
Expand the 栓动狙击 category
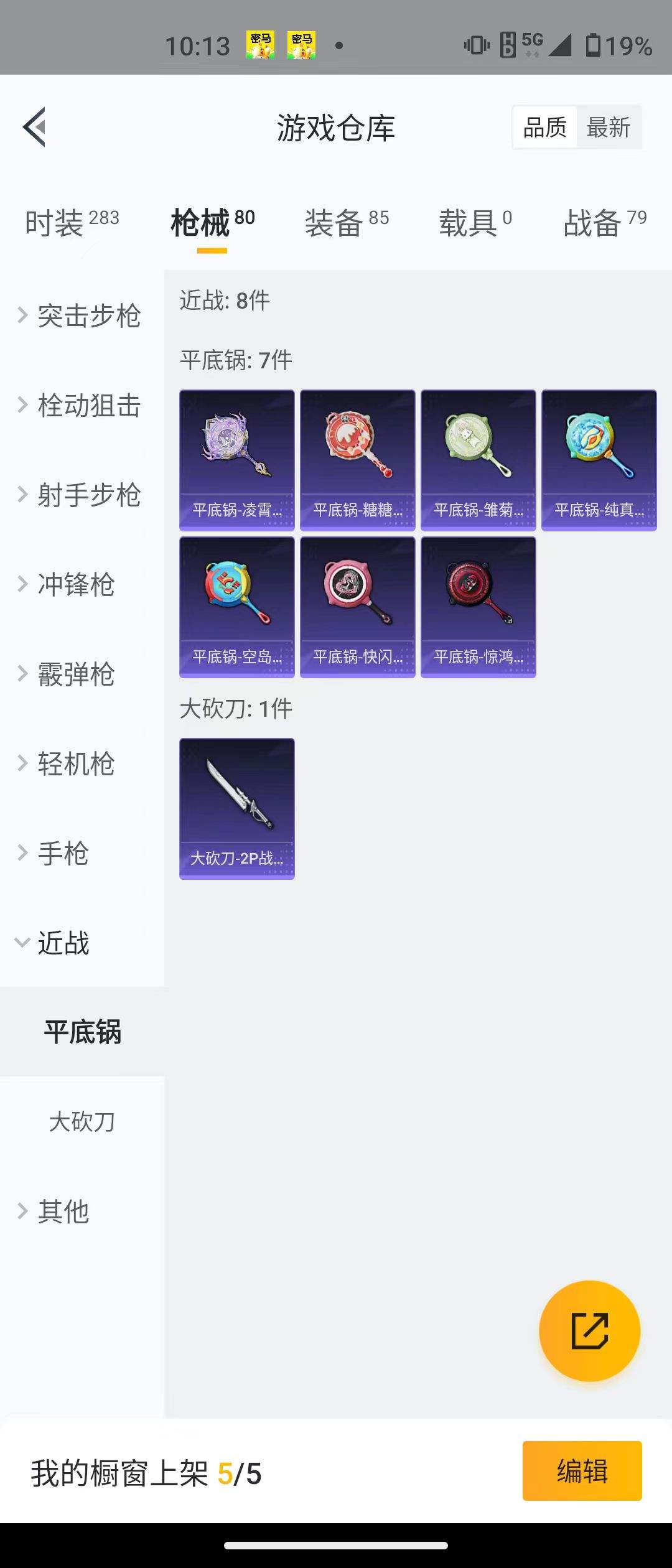[x=81, y=405]
